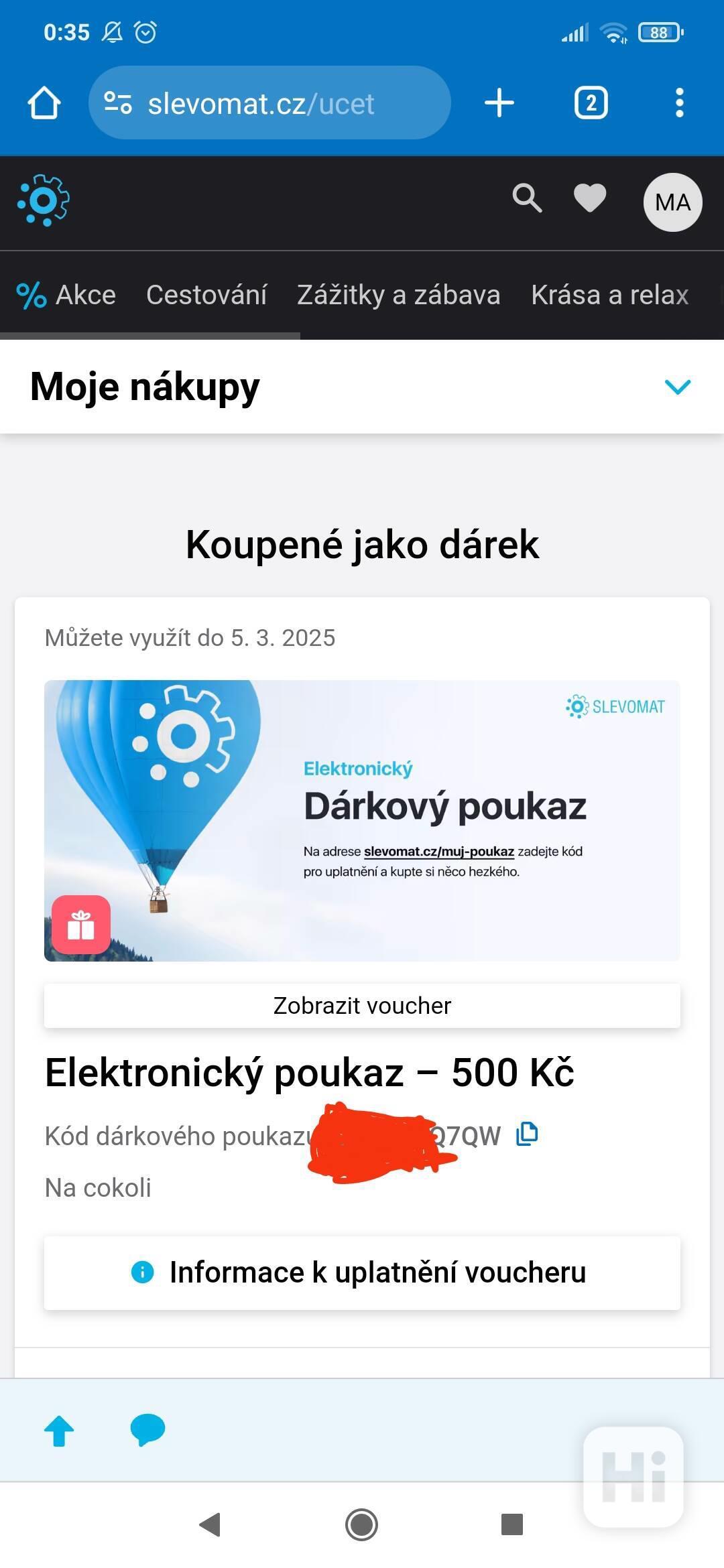
Task: Open a new browser tab
Action: [499, 103]
